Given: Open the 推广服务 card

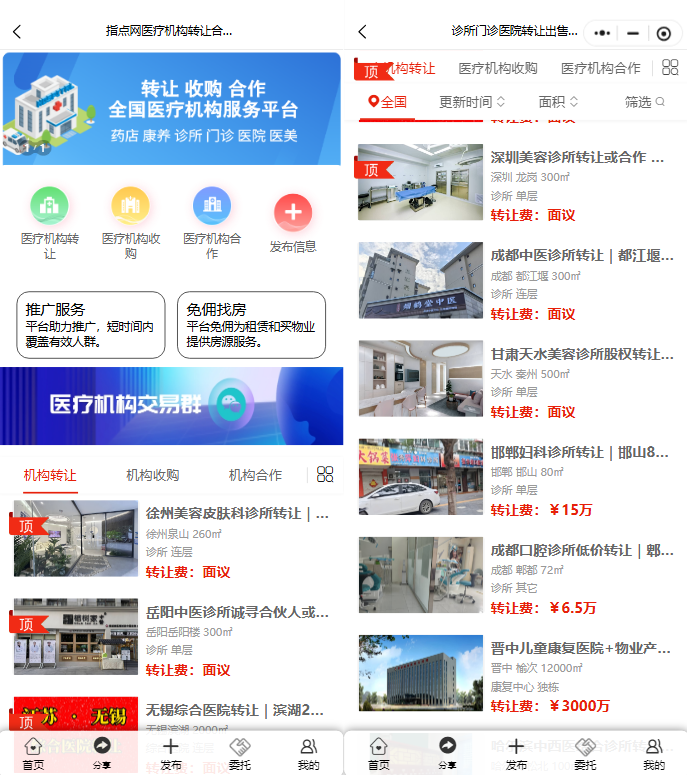Looking at the screenshot, I should [x=90, y=325].
